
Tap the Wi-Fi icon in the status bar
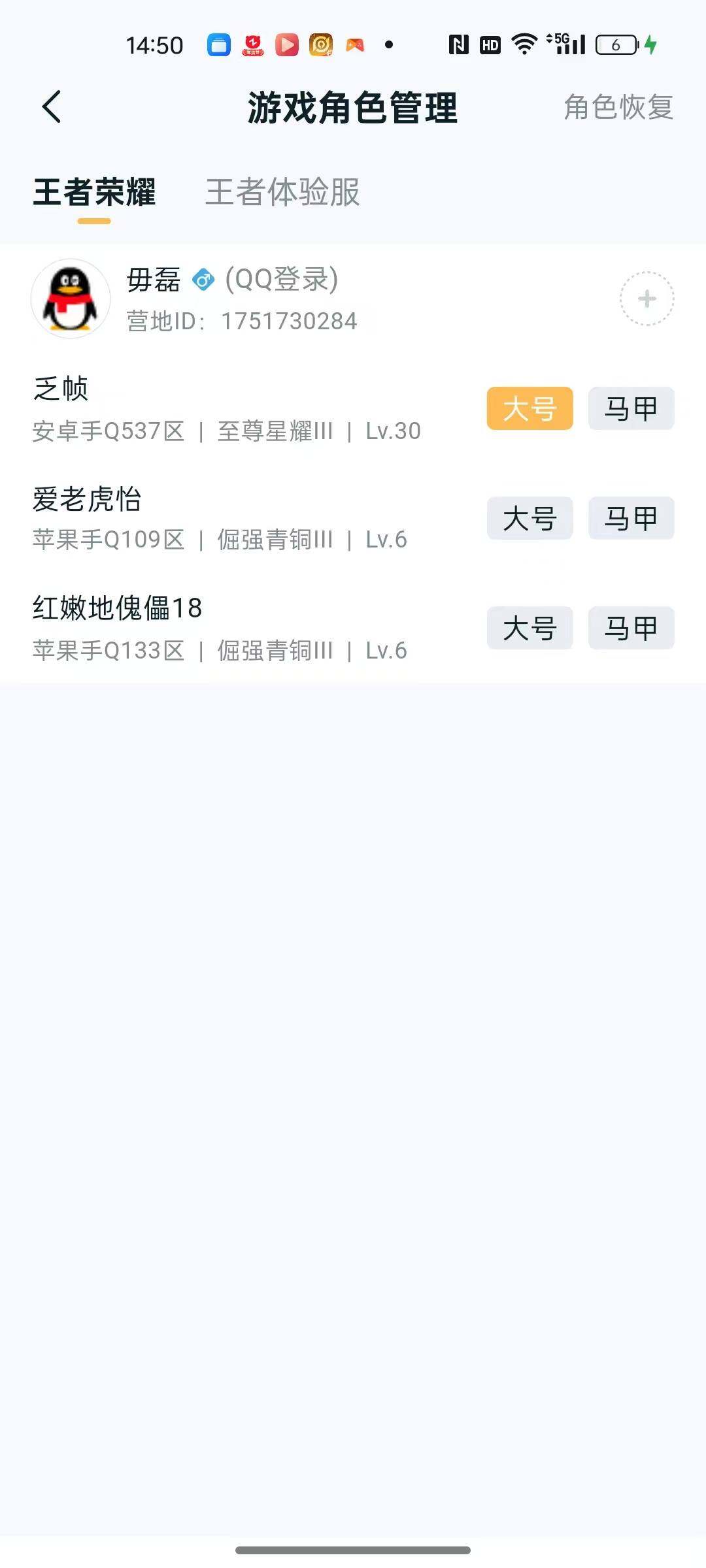tap(523, 44)
